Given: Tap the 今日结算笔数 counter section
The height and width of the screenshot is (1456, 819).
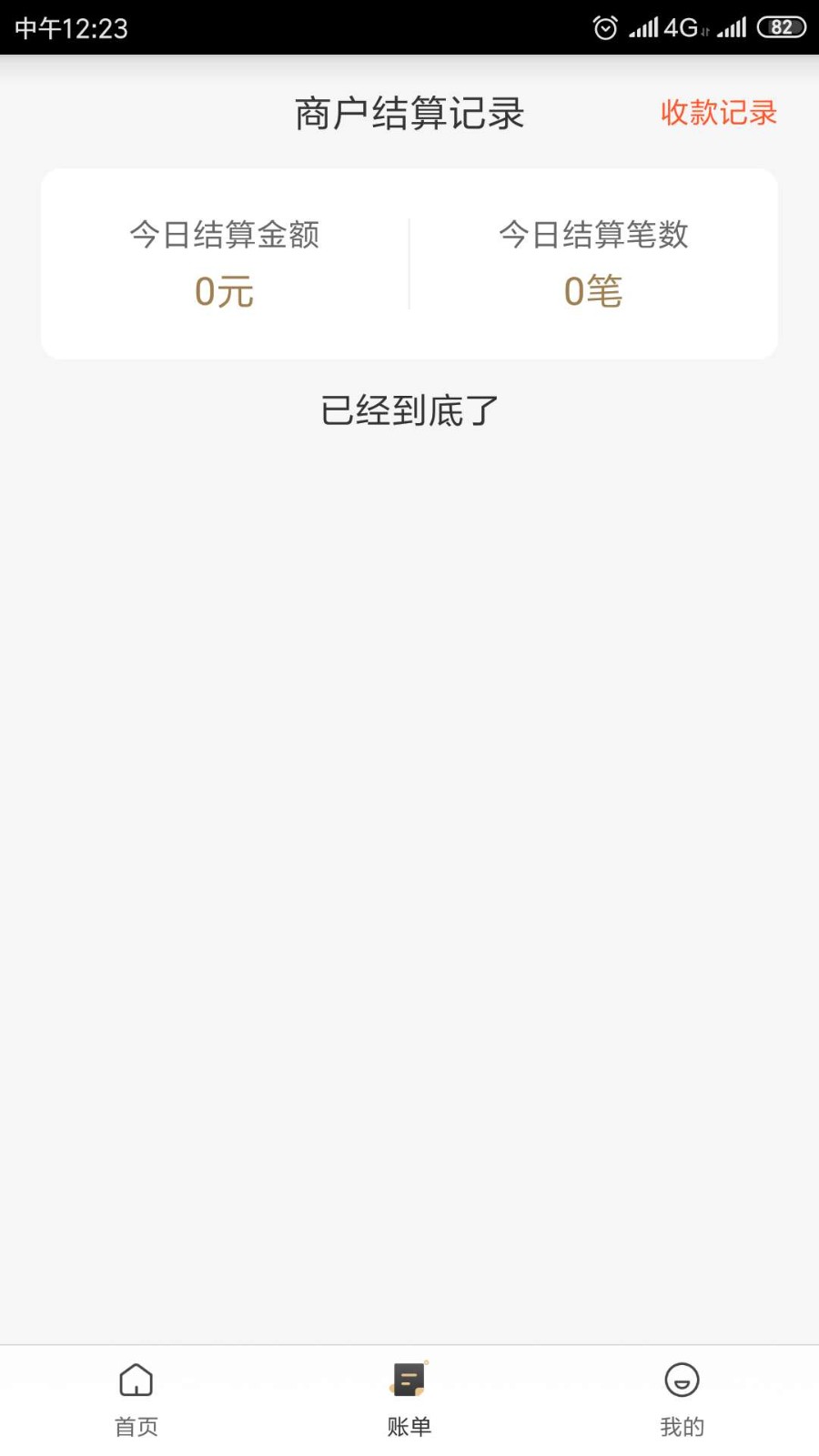Looking at the screenshot, I should 593,235.
